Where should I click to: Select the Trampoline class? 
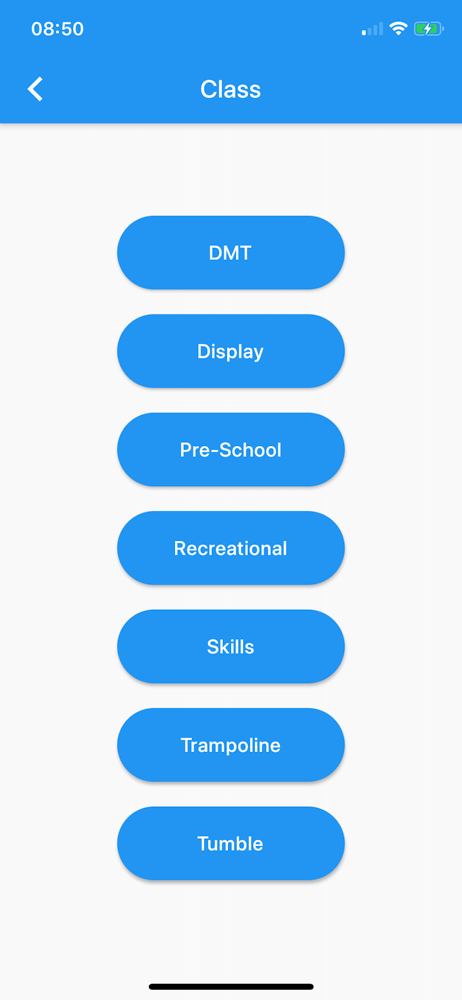pos(230,745)
